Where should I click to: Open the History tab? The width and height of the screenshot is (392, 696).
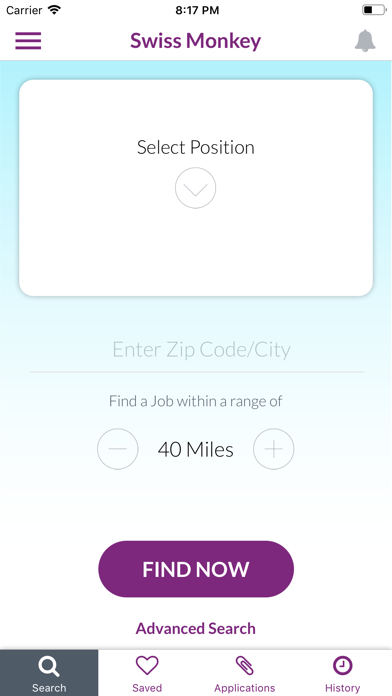[x=343, y=673]
